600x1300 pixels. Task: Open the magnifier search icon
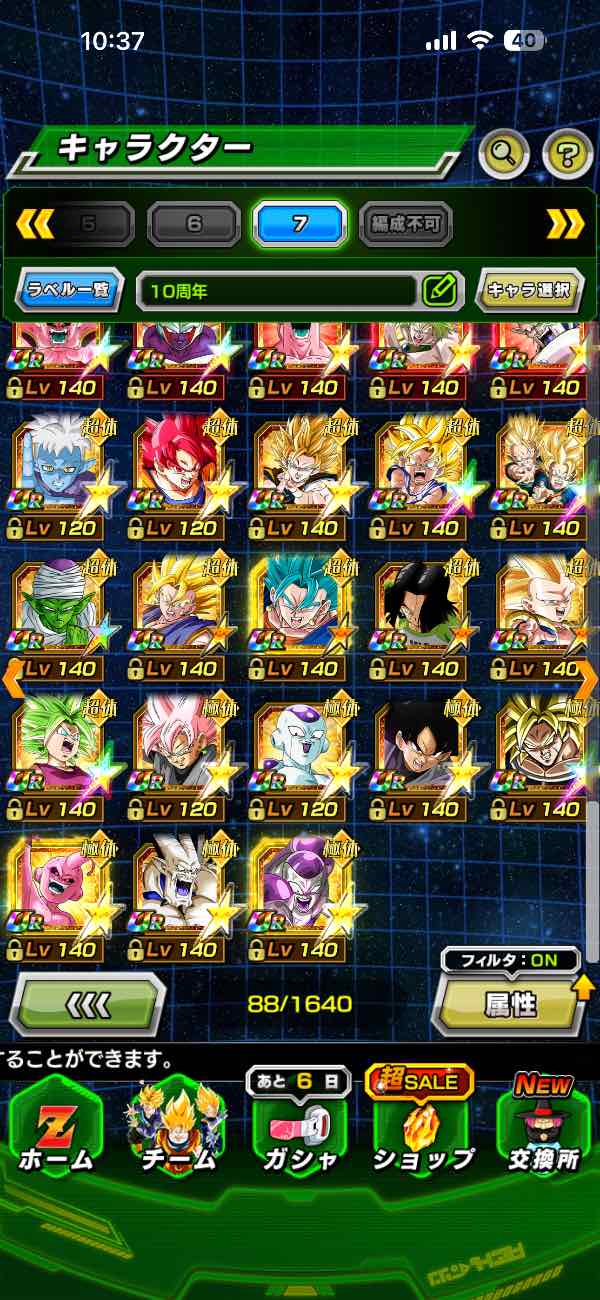(505, 153)
